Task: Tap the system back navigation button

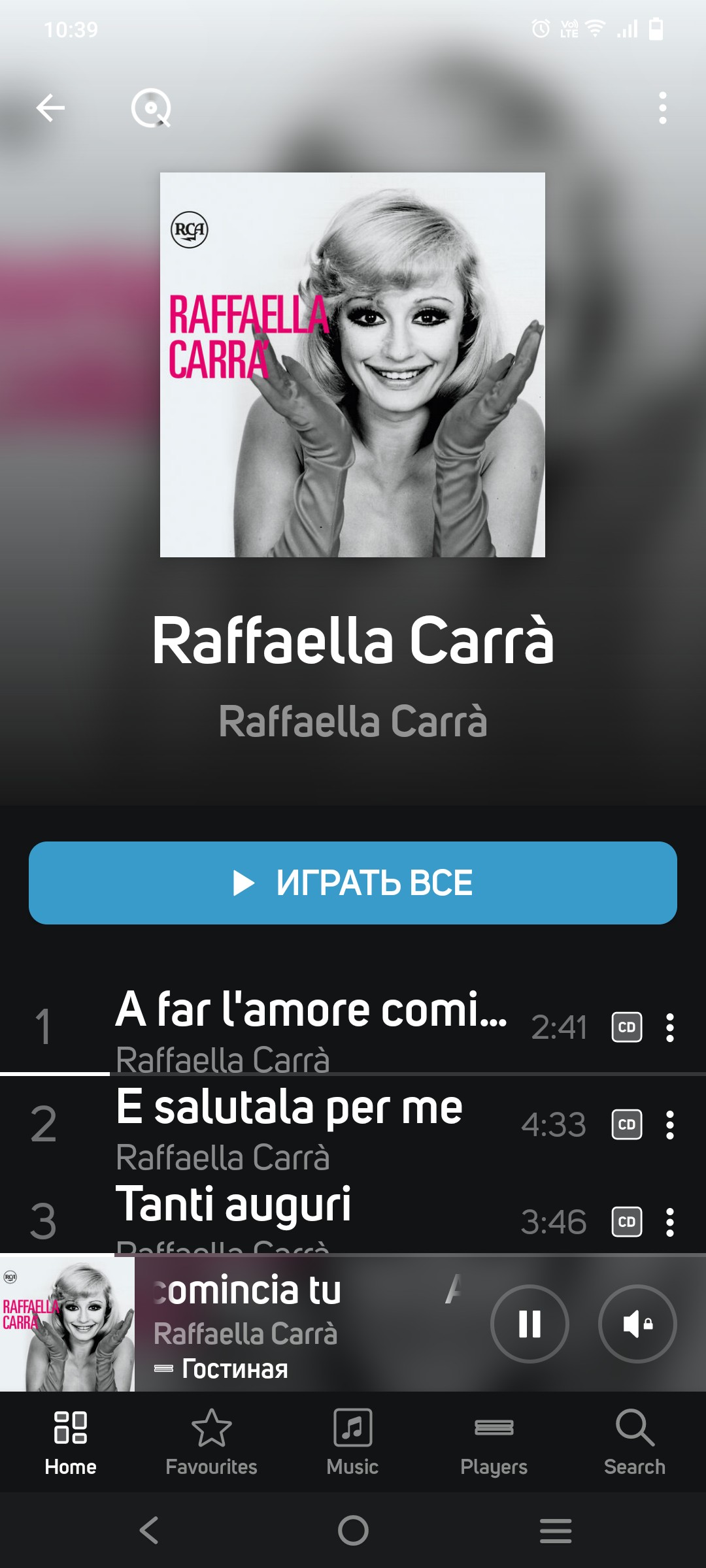Action: [149, 1530]
